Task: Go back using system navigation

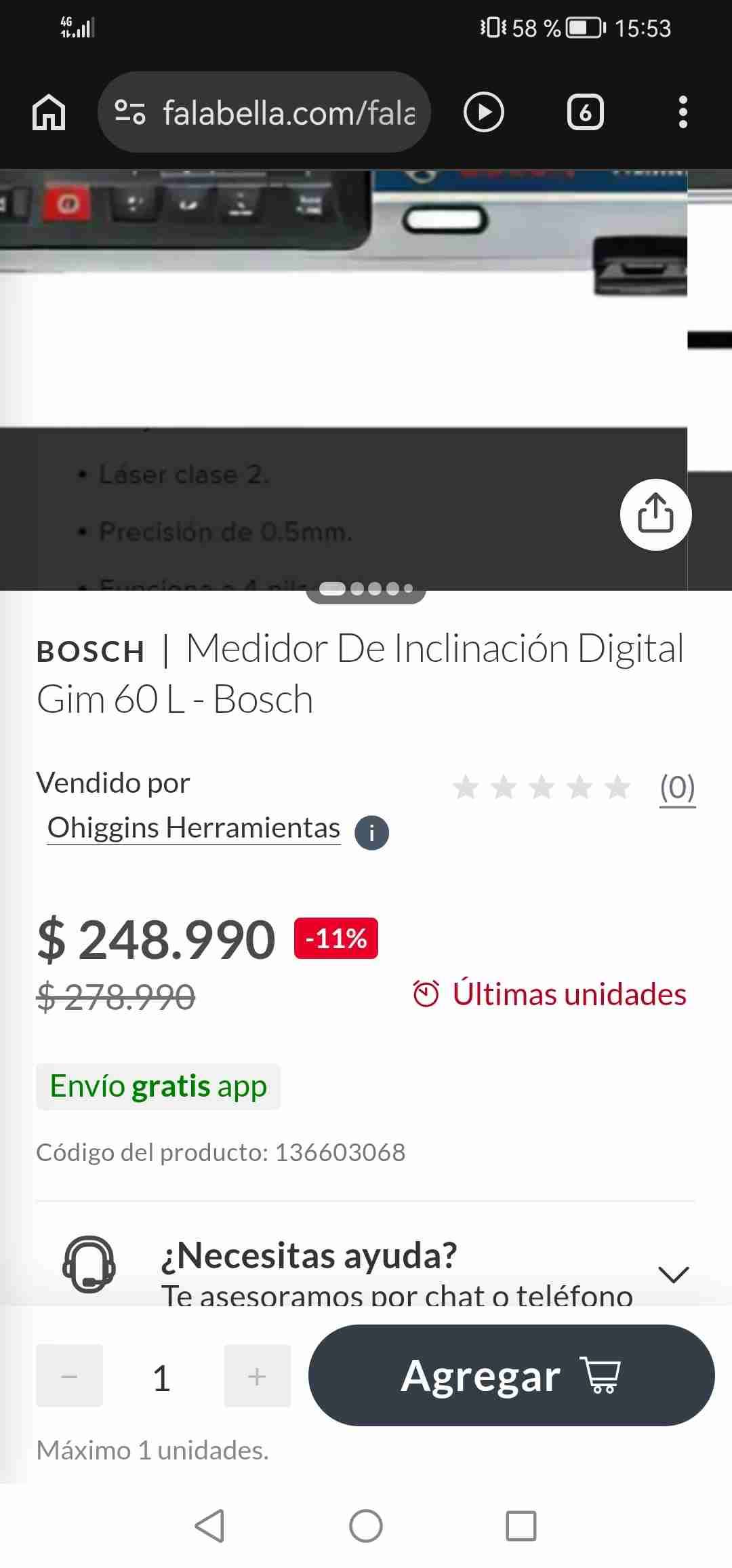Action: pyautogui.click(x=209, y=1525)
